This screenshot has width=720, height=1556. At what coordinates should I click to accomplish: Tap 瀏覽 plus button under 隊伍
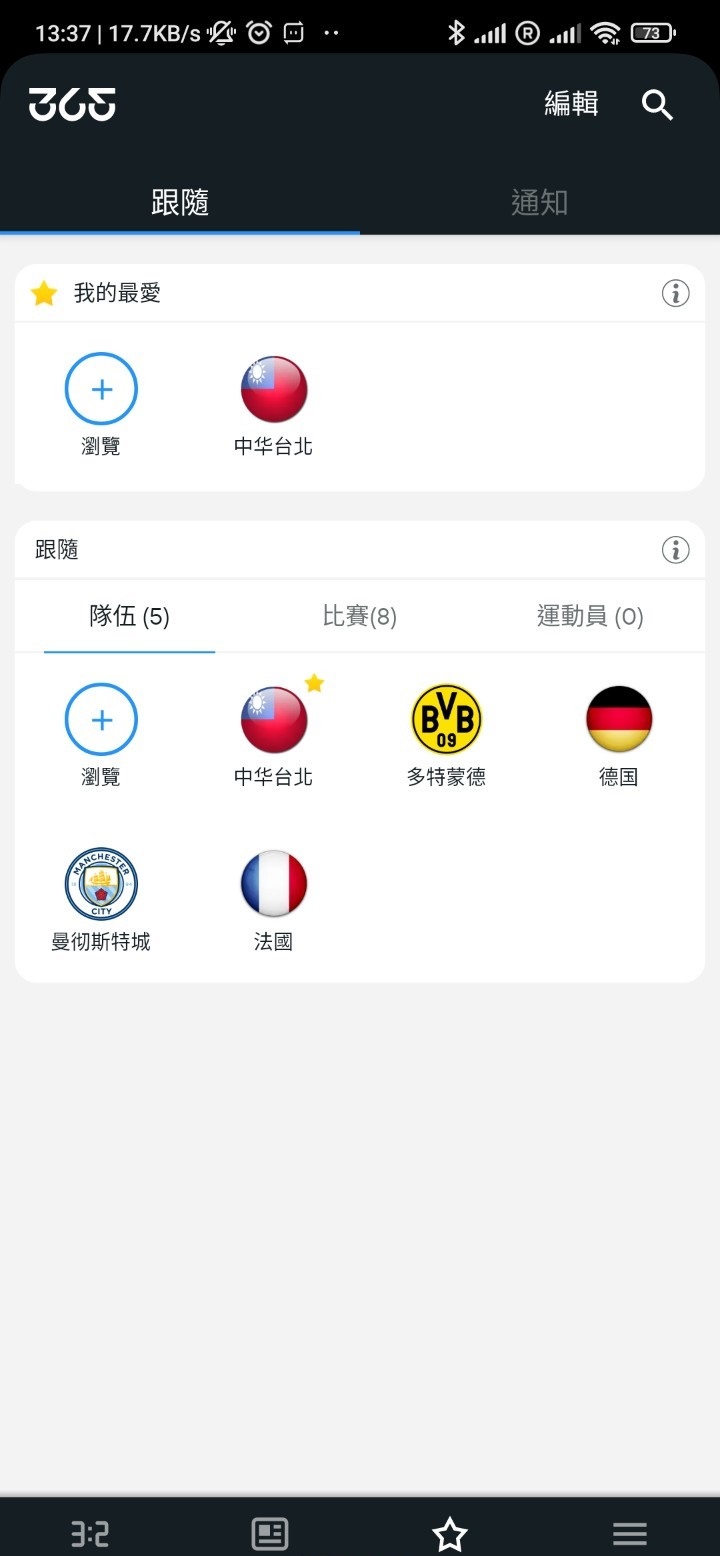point(101,720)
